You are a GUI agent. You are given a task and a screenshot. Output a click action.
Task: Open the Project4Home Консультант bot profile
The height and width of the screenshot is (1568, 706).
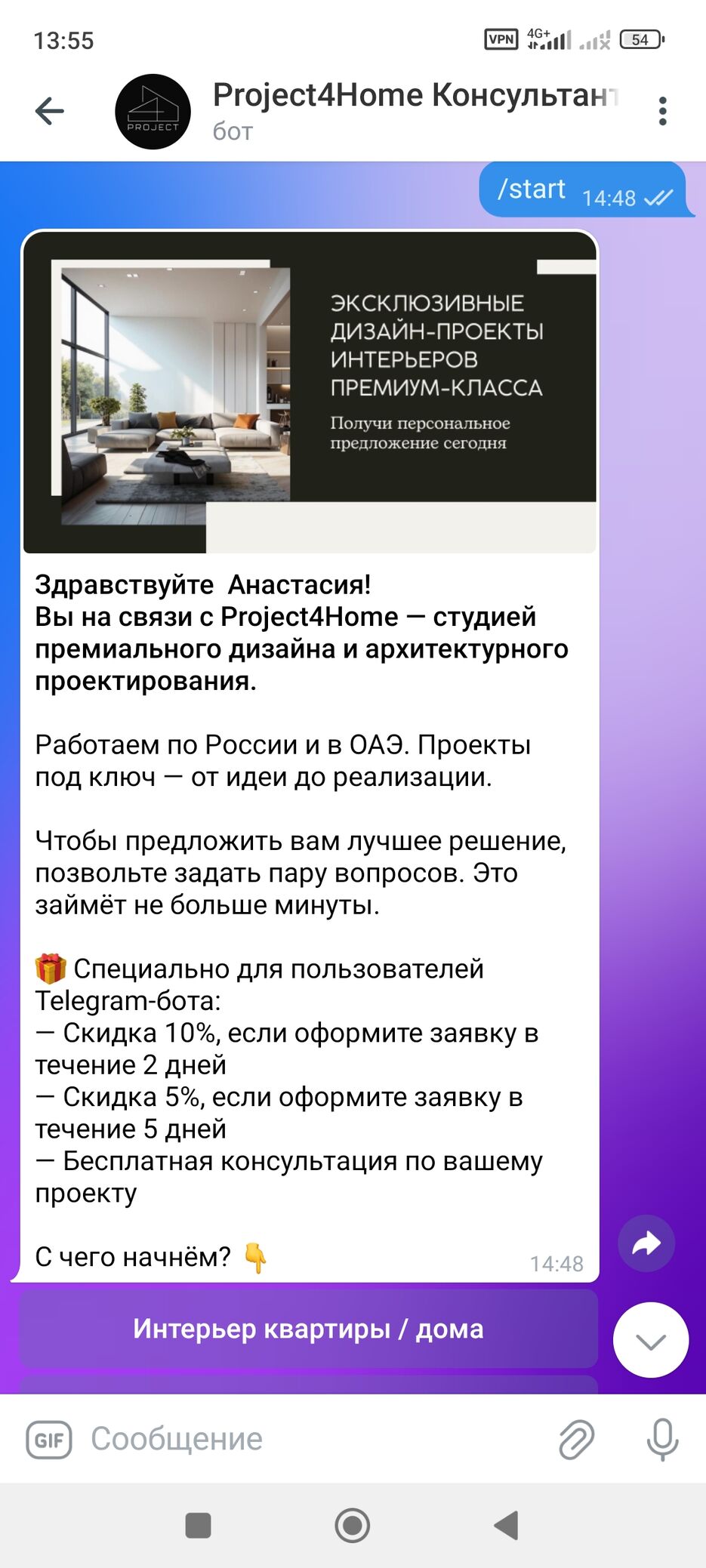coord(414,110)
